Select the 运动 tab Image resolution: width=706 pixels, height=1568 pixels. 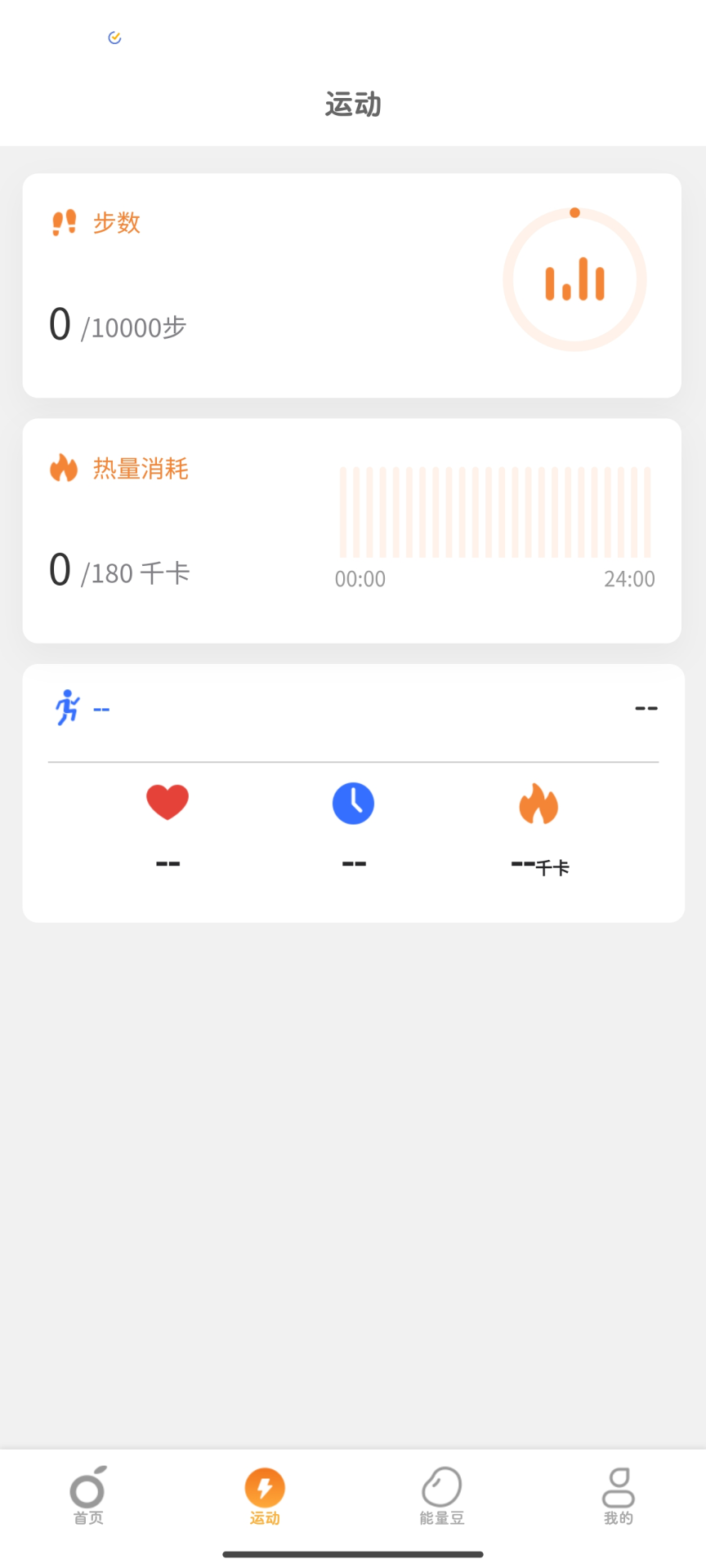point(265,1496)
